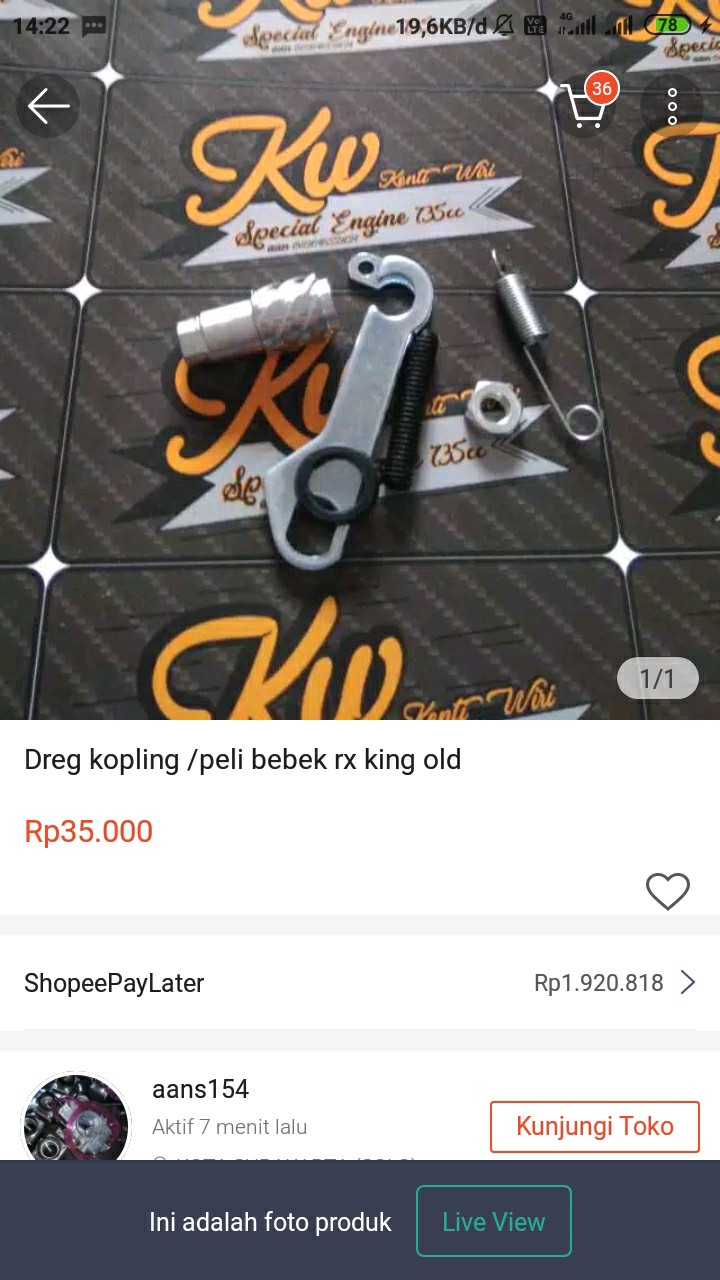
Task: Go back using the arrow icon
Action: pos(48,106)
